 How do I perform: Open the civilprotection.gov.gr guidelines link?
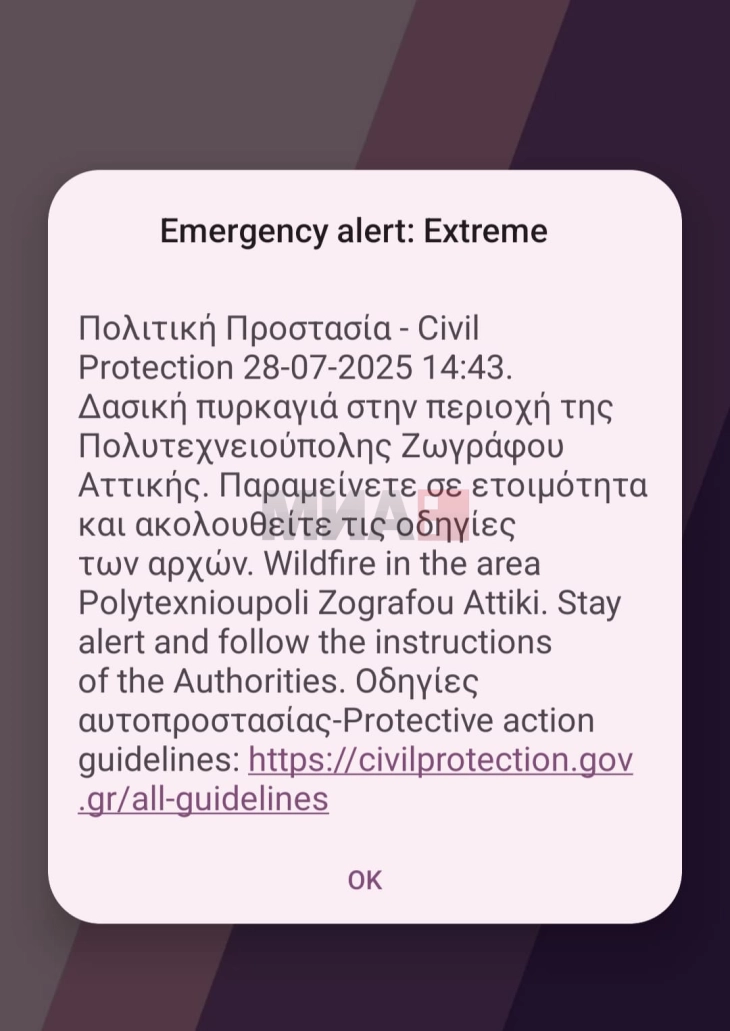pyautogui.click(x=440, y=761)
